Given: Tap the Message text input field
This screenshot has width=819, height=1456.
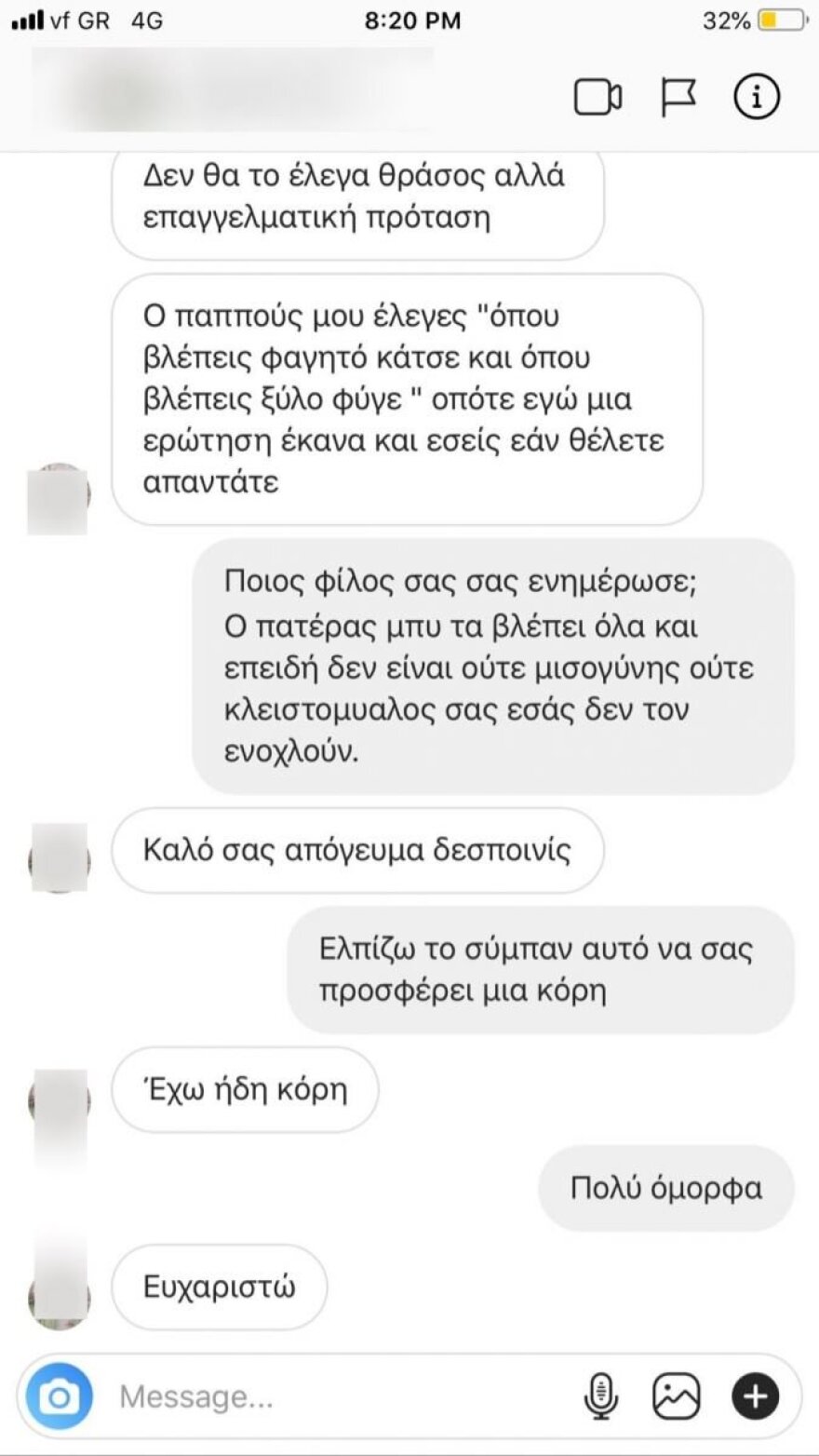Looking at the screenshot, I should [x=279, y=1395].
